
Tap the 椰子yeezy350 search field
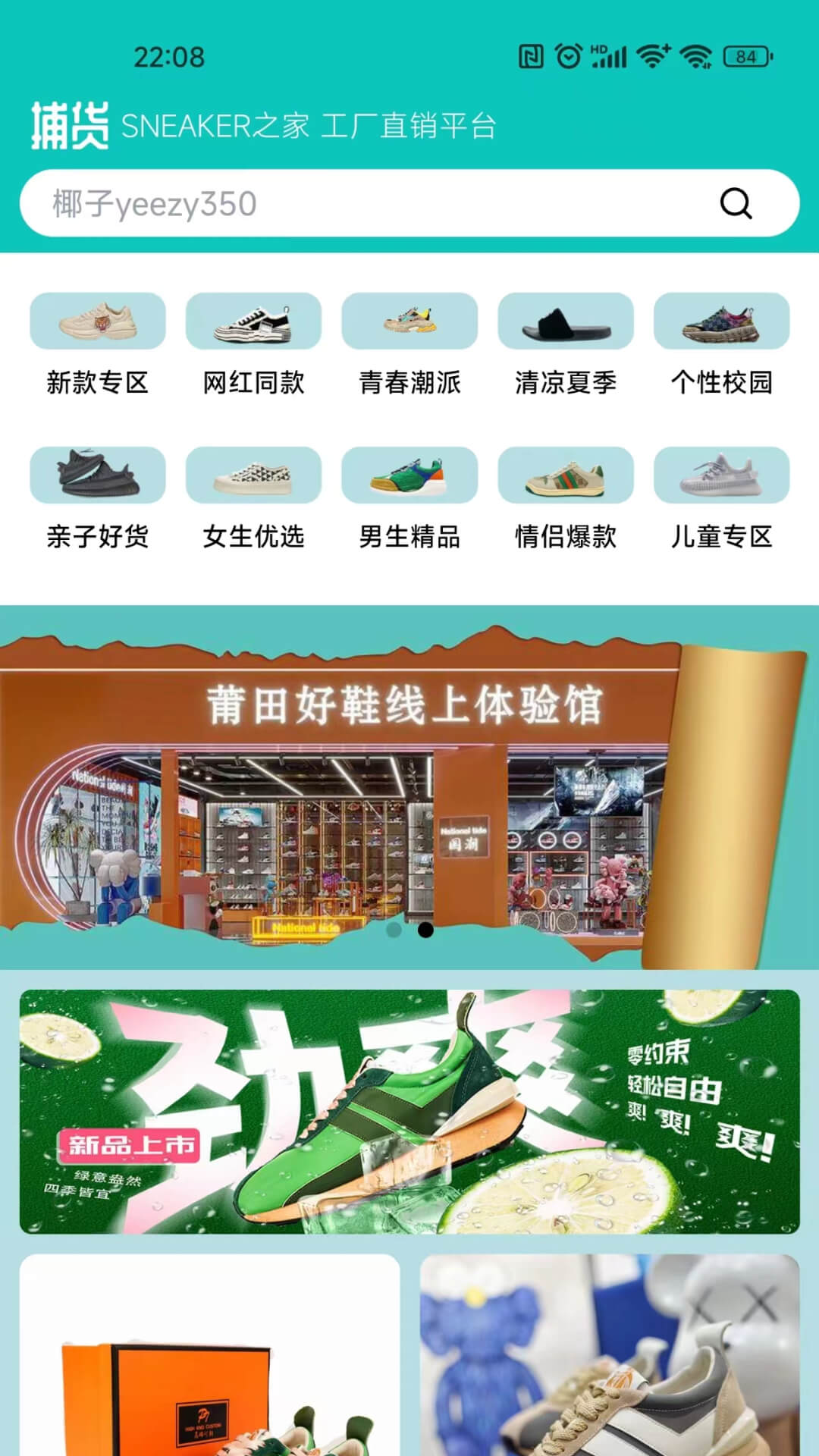pos(364,203)
